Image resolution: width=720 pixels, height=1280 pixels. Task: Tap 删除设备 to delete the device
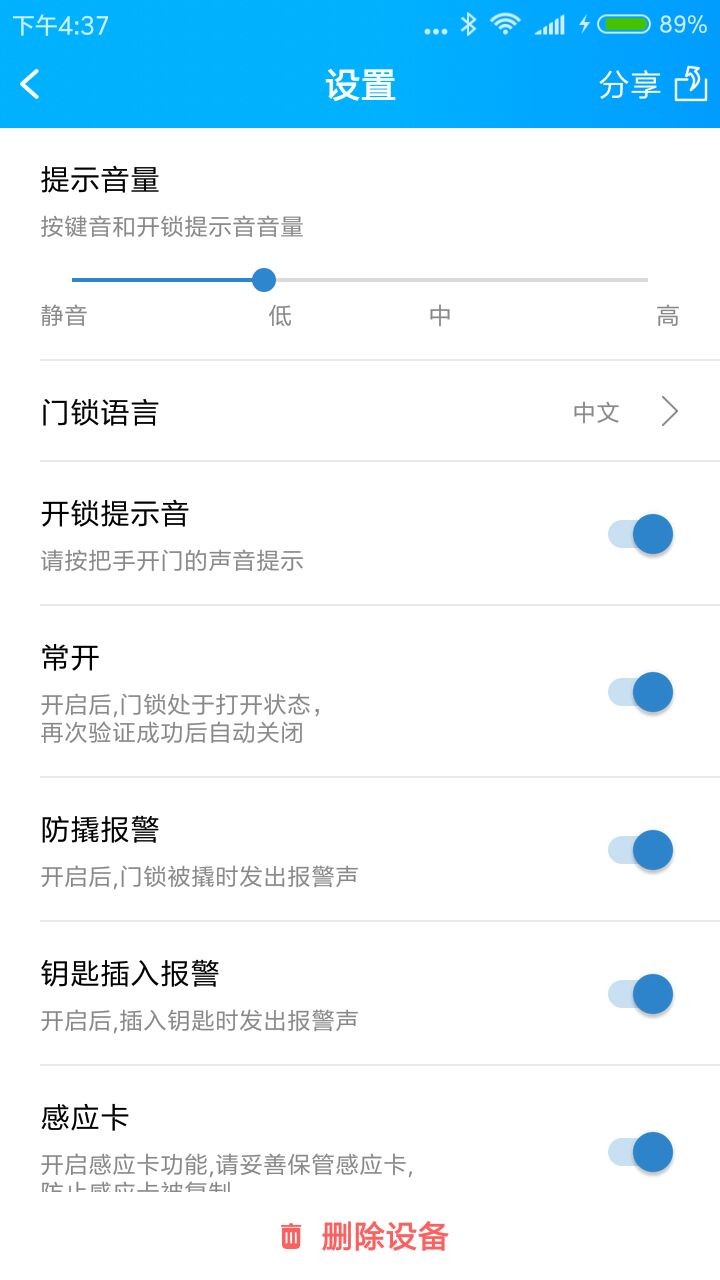tap(364, 1237)
